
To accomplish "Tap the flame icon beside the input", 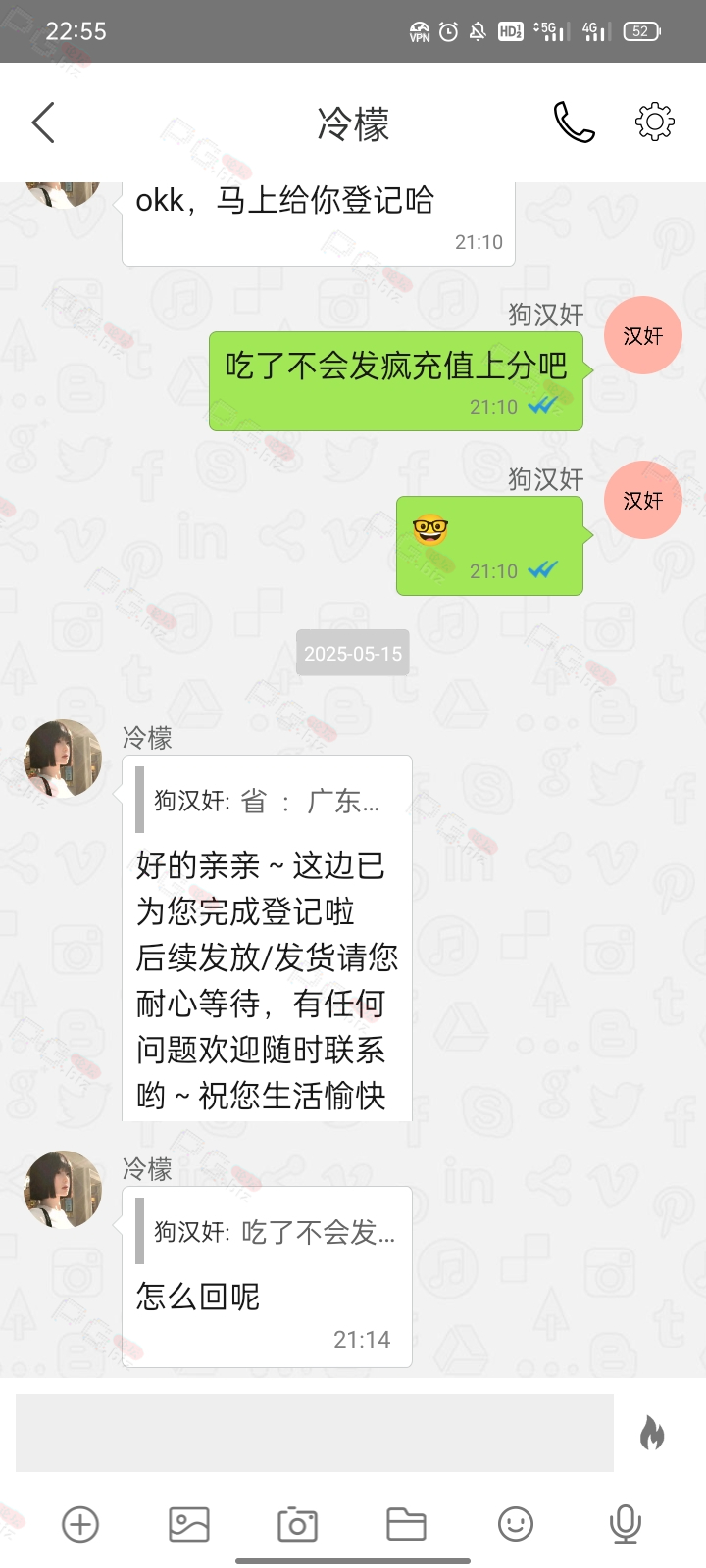I will [652, 1433].
